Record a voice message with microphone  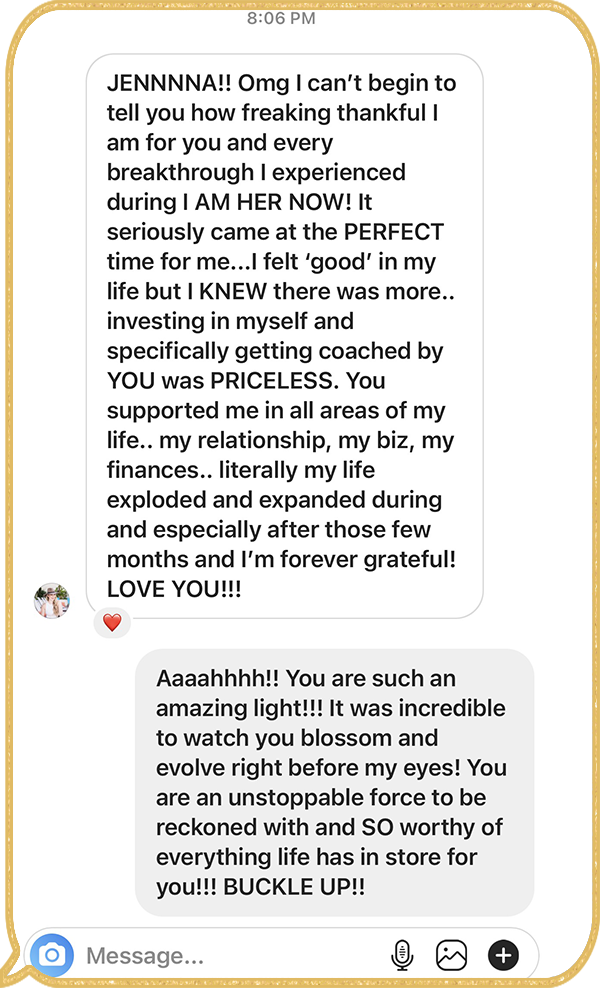pyautogui.click(x=402, y=956)
